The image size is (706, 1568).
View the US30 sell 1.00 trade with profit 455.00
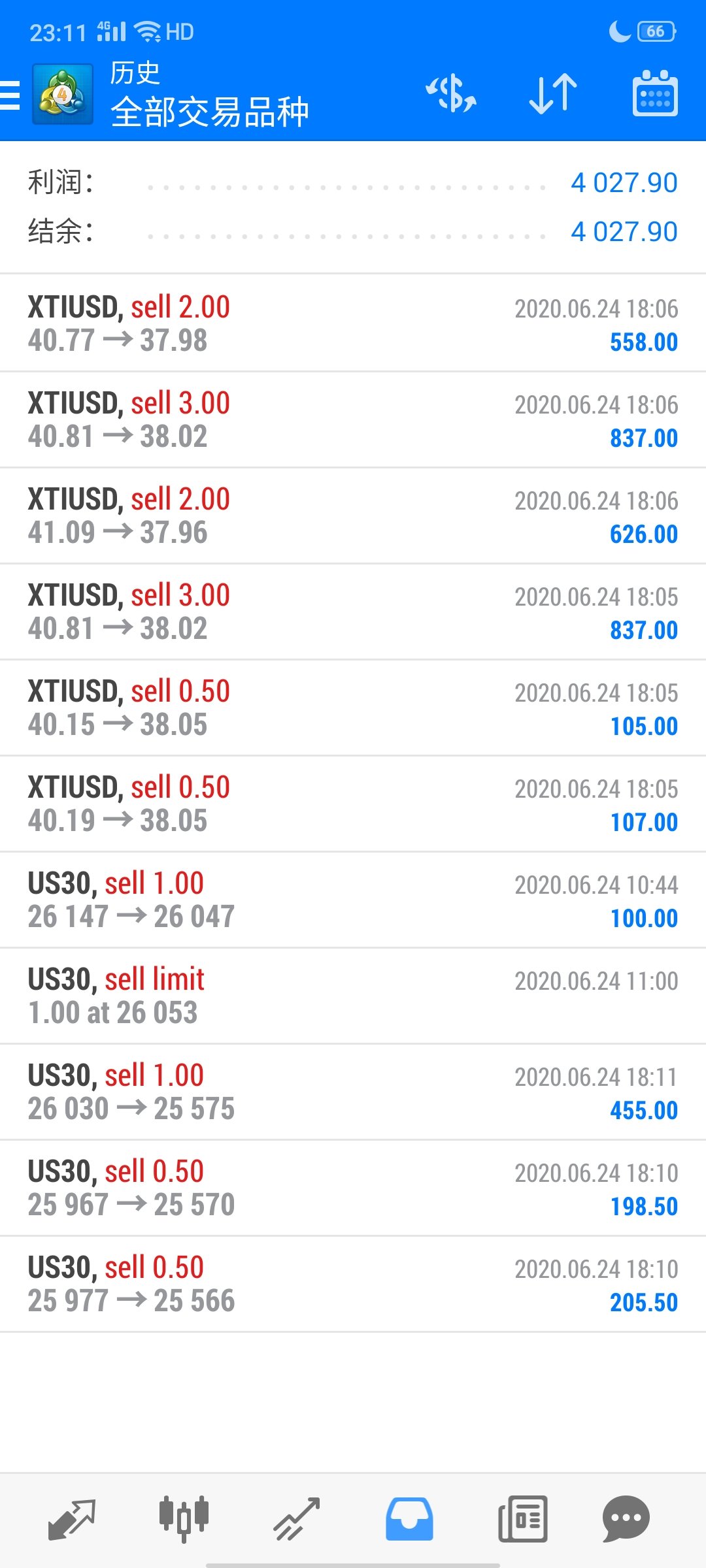point(353,1092)
